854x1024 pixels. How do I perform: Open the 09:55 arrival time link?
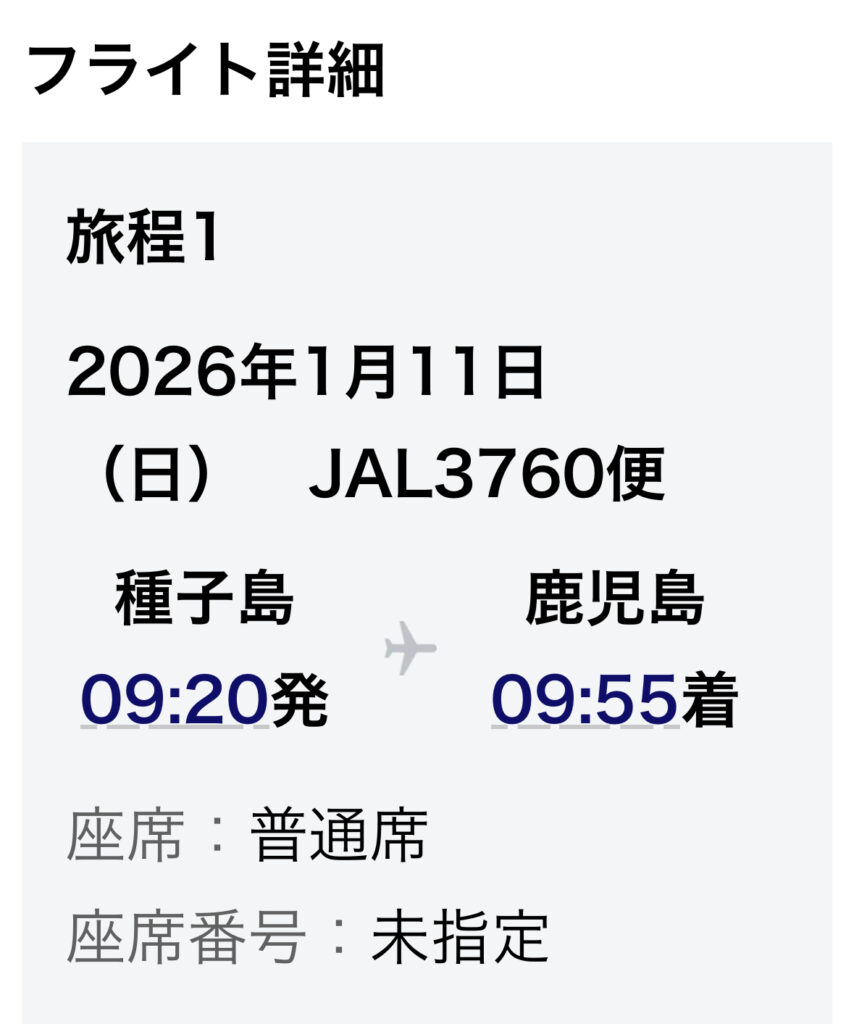point(586,699)
